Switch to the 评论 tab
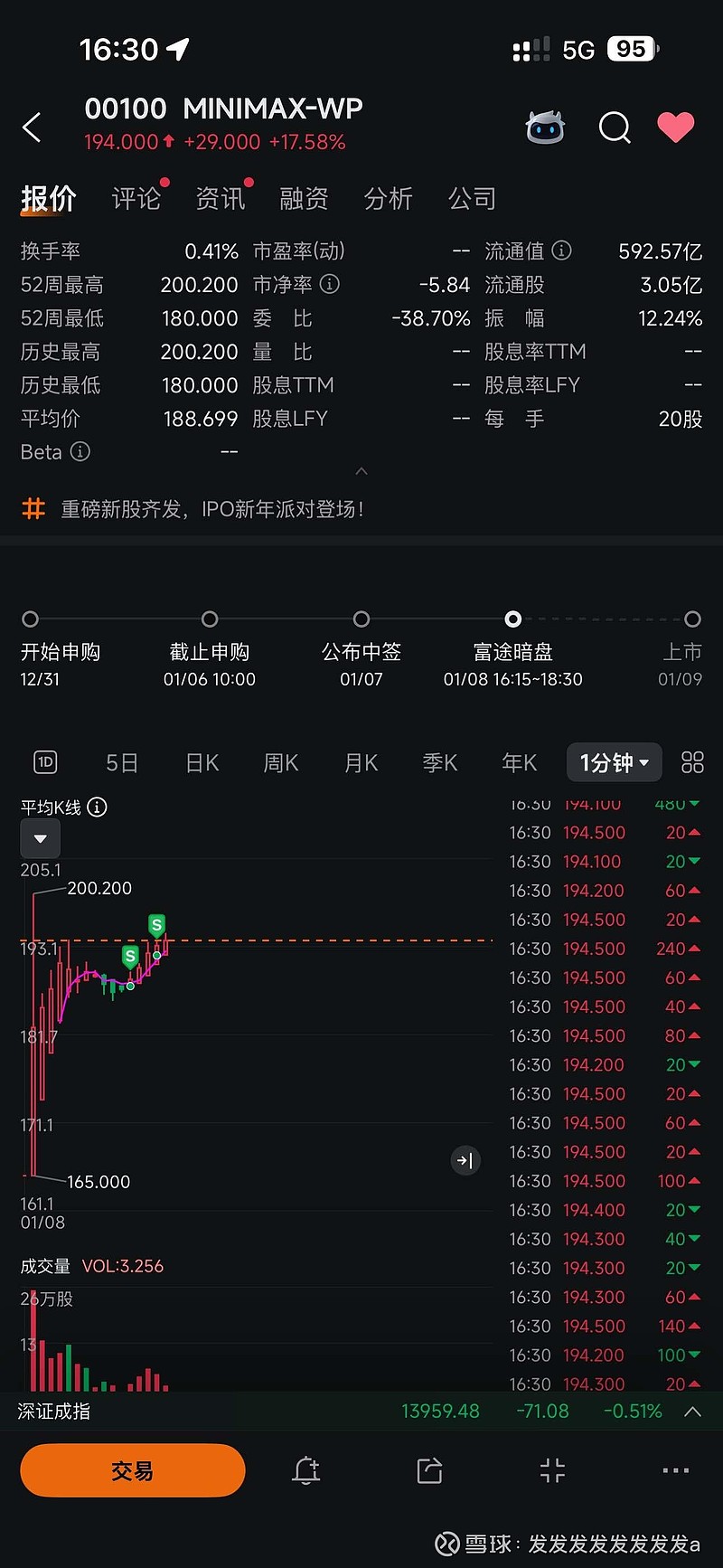Screen dimensions: 723x1568 [x=136, y=198]
